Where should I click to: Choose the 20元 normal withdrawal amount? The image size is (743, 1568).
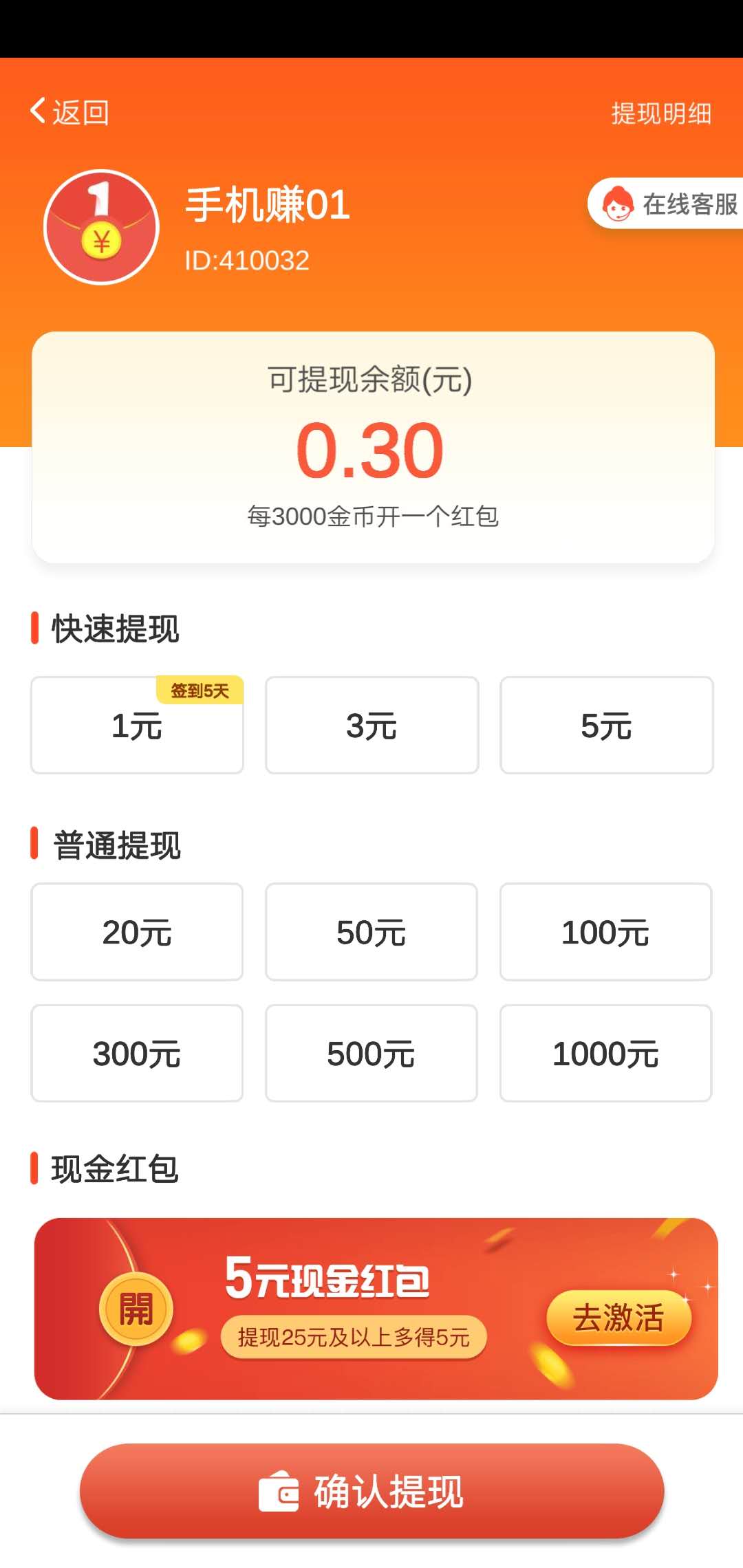[136, 932]
